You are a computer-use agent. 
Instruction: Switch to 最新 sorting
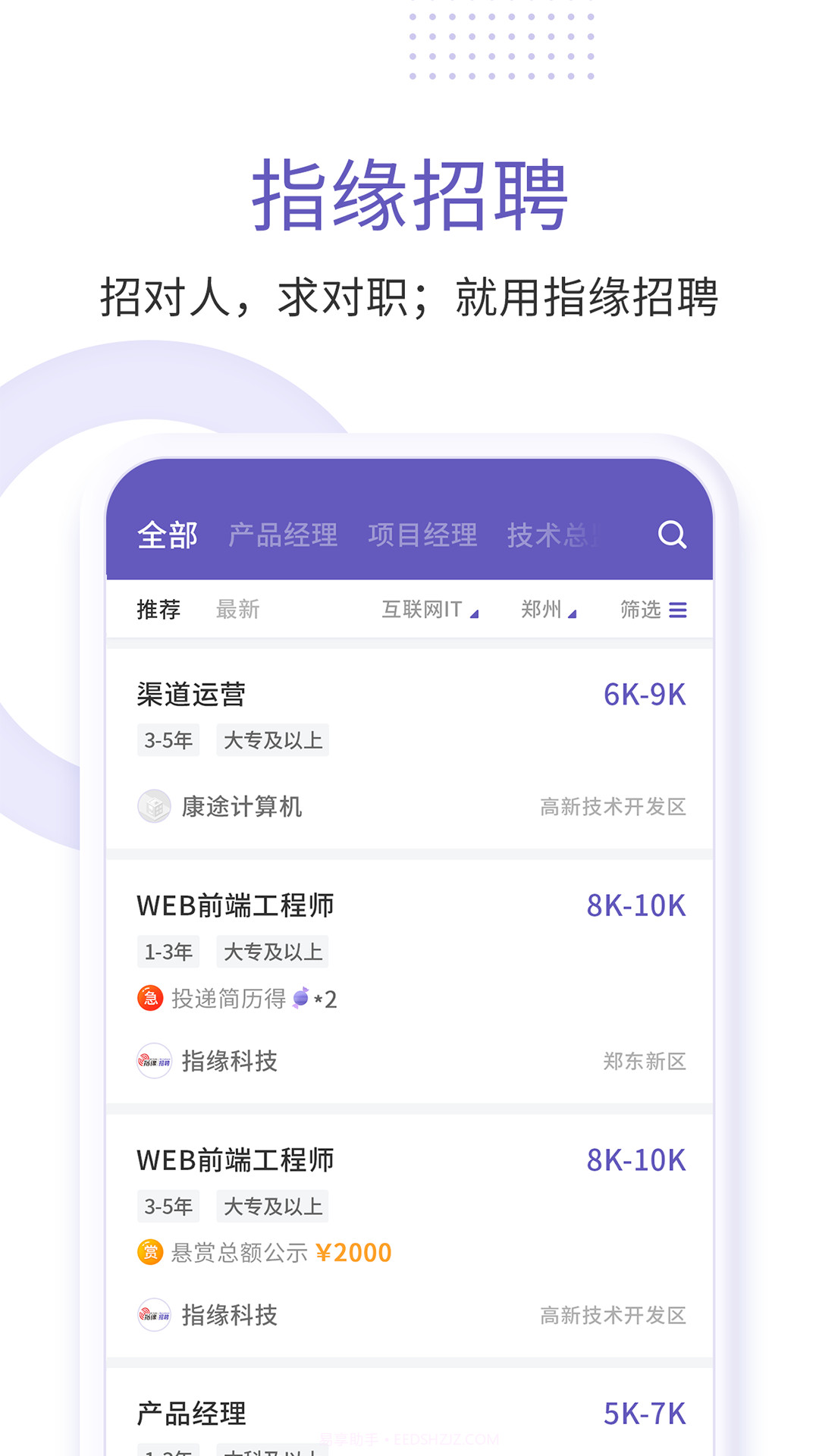[239, 609]
